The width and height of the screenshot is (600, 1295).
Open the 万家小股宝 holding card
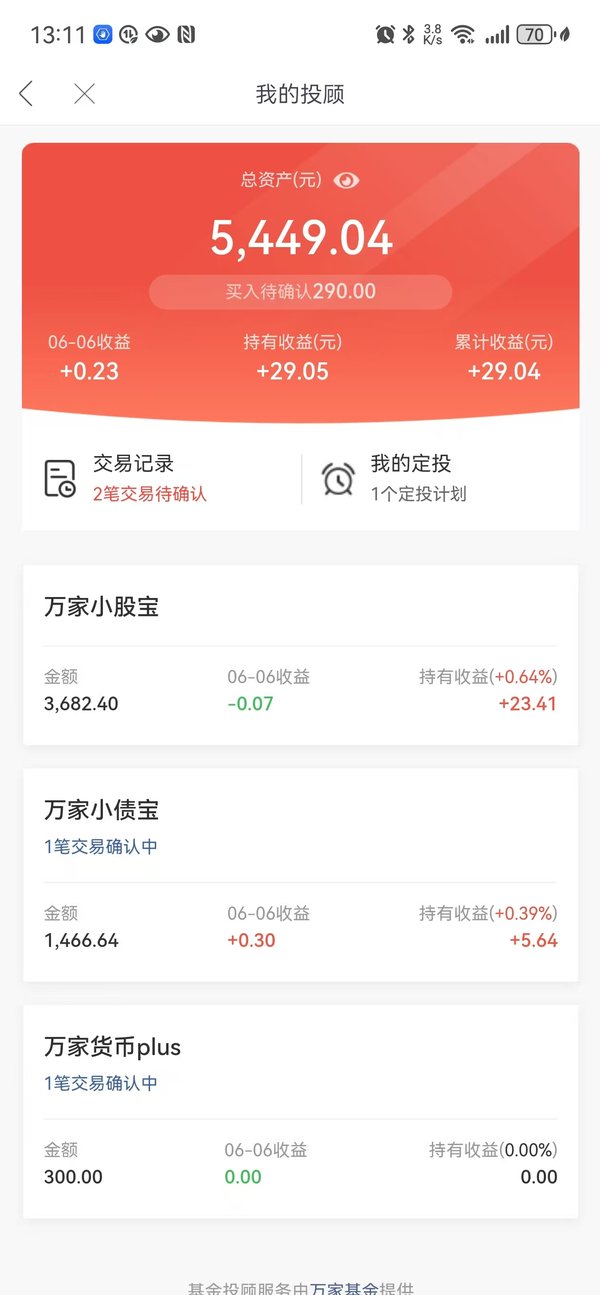300,655
